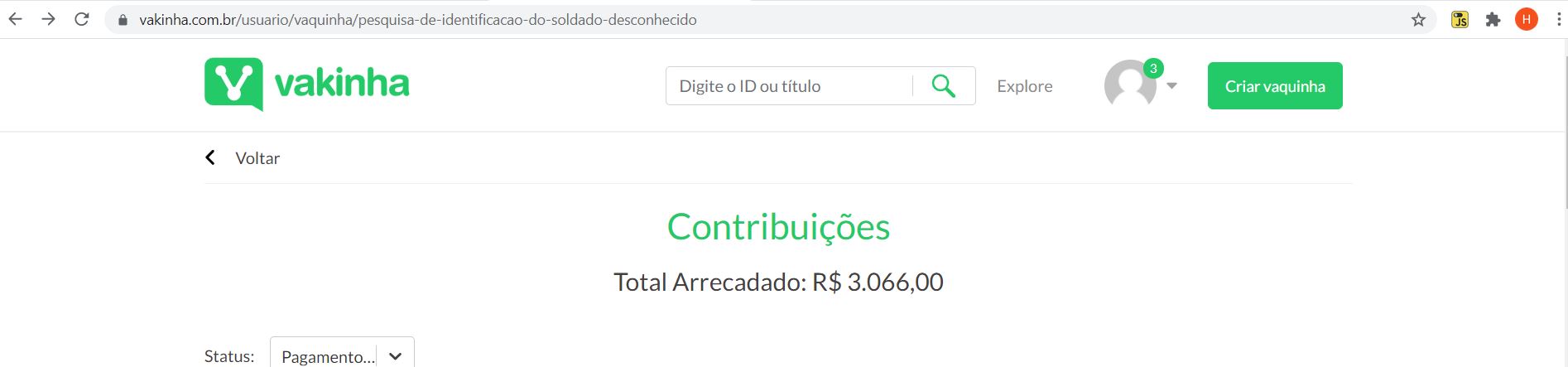Open the browser extensions puzzle icon

pyautogui.click(x=1493, y=20)
